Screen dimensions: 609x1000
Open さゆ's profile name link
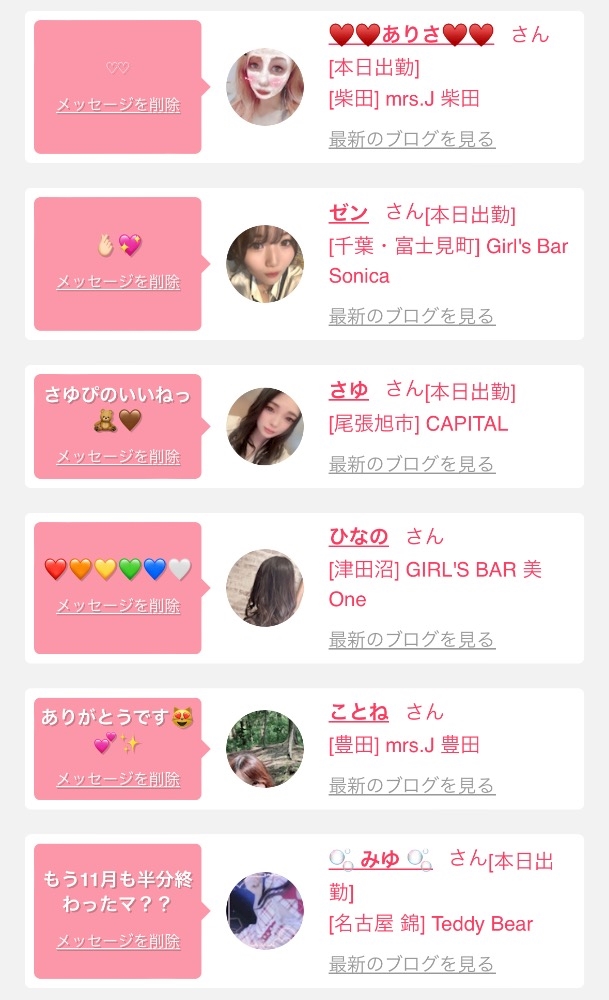pyautogui.click(x=348, y=390)
